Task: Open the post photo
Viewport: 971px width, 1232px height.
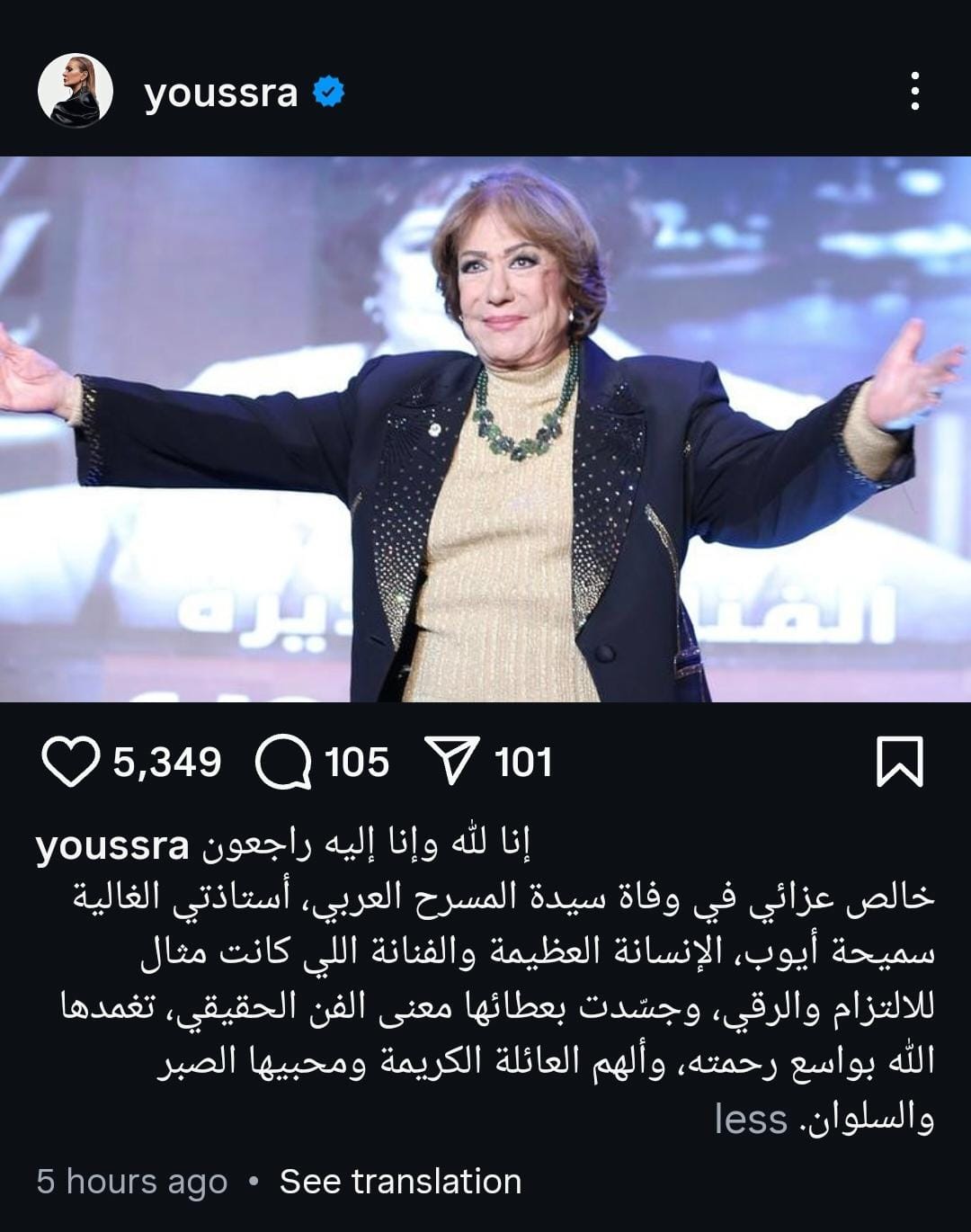Action: coord(485,430)
